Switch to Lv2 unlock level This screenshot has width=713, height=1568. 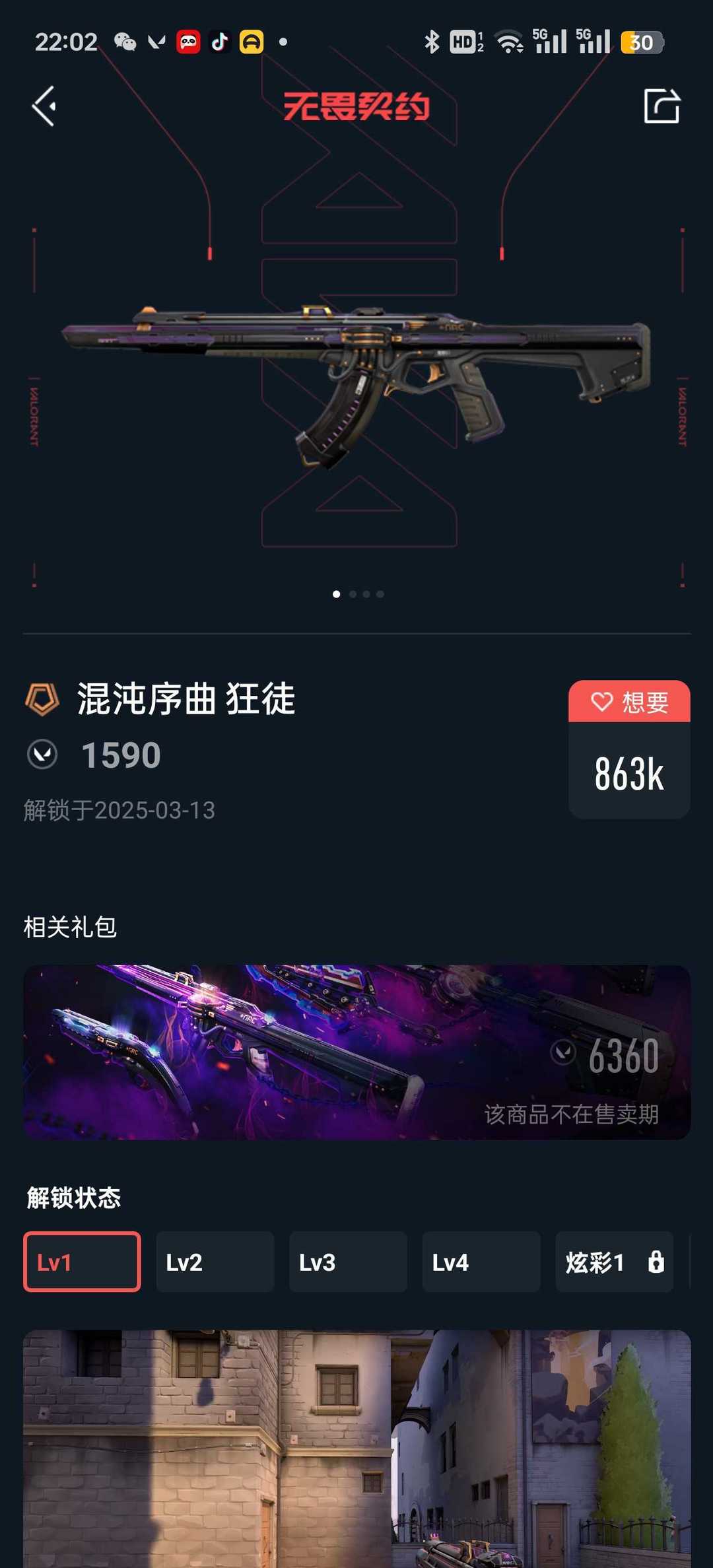(215, 1262)
